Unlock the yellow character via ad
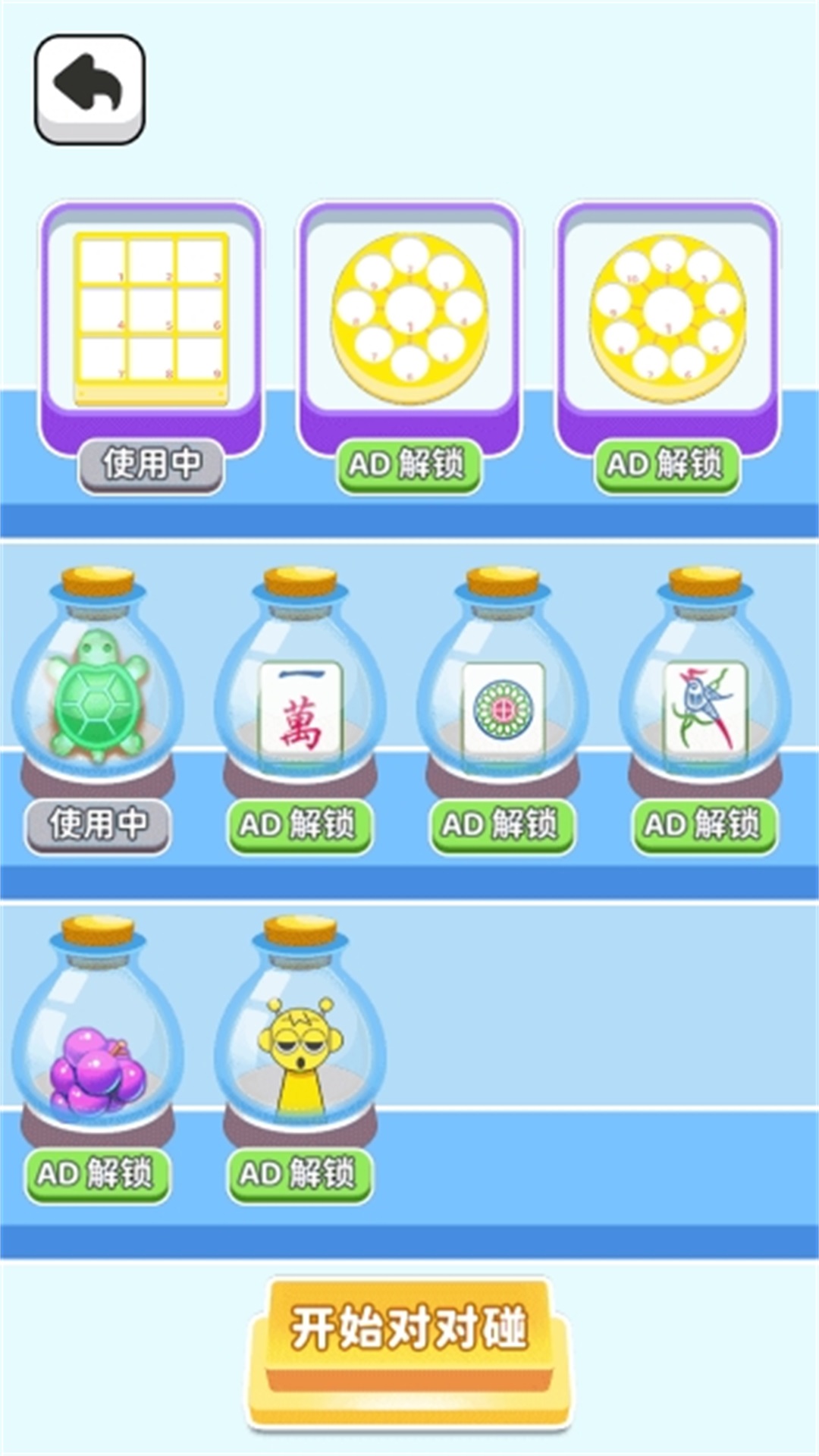The height and width of the screenshot is (1456, 819). (300, 1174)
